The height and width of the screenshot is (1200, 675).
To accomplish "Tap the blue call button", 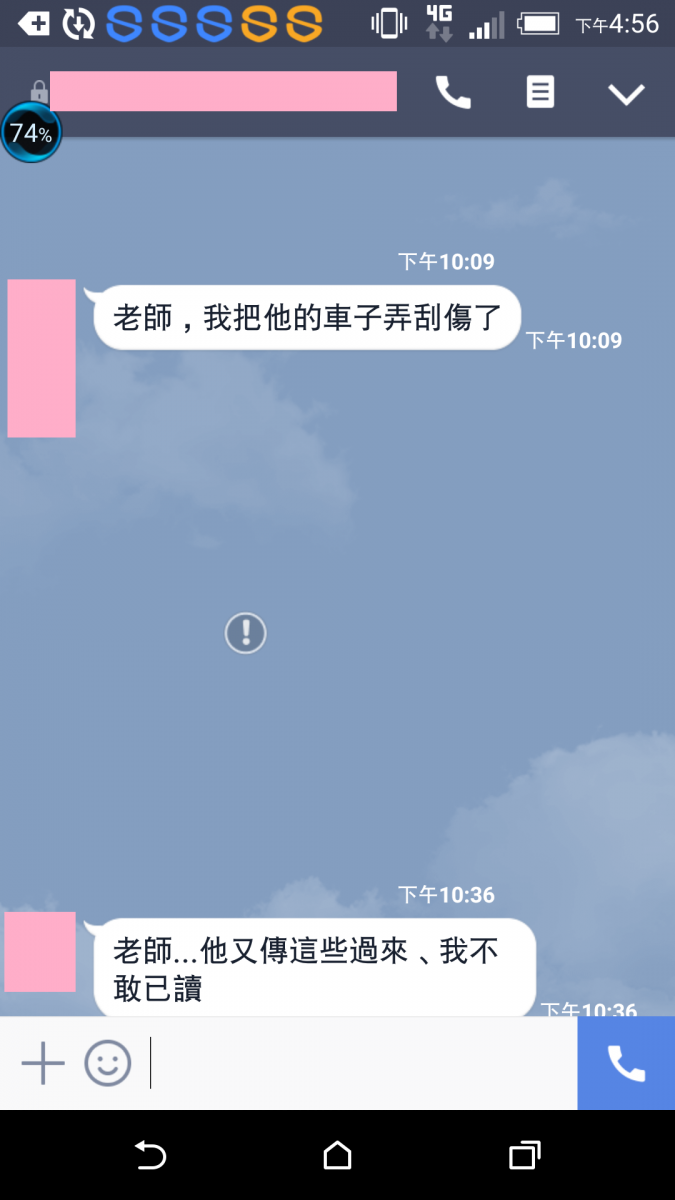I will tap(626, 1063).
